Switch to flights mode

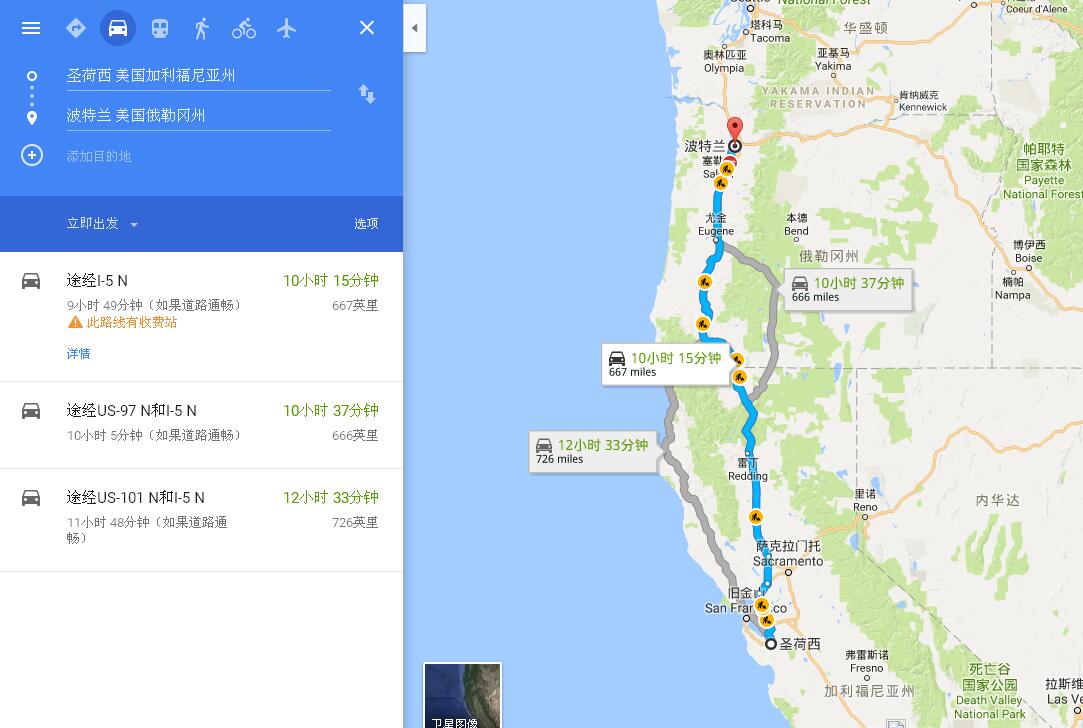pos(287,28)
